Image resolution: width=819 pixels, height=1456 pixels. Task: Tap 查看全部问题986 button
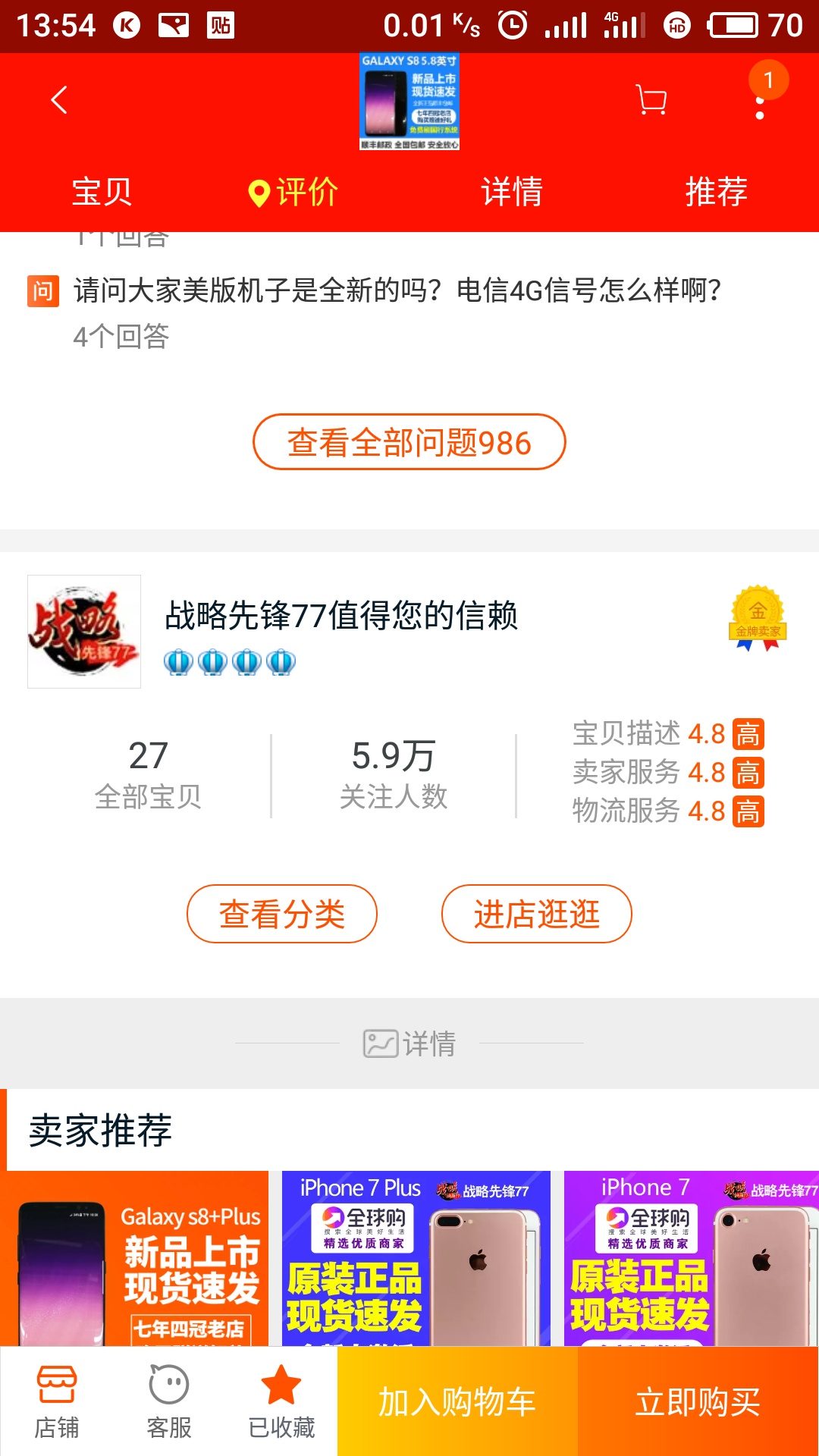point(409,442)
